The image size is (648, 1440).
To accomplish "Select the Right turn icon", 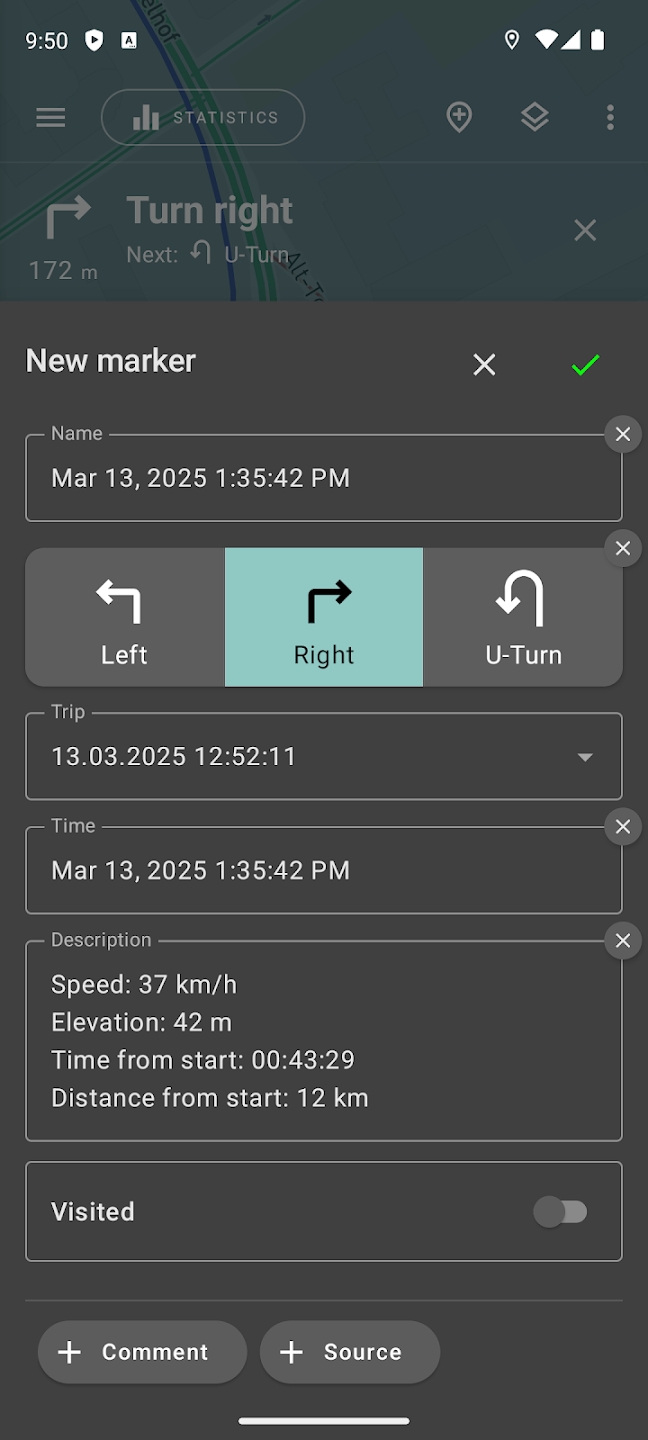I will pyautogui.click(x=324, y=617).
